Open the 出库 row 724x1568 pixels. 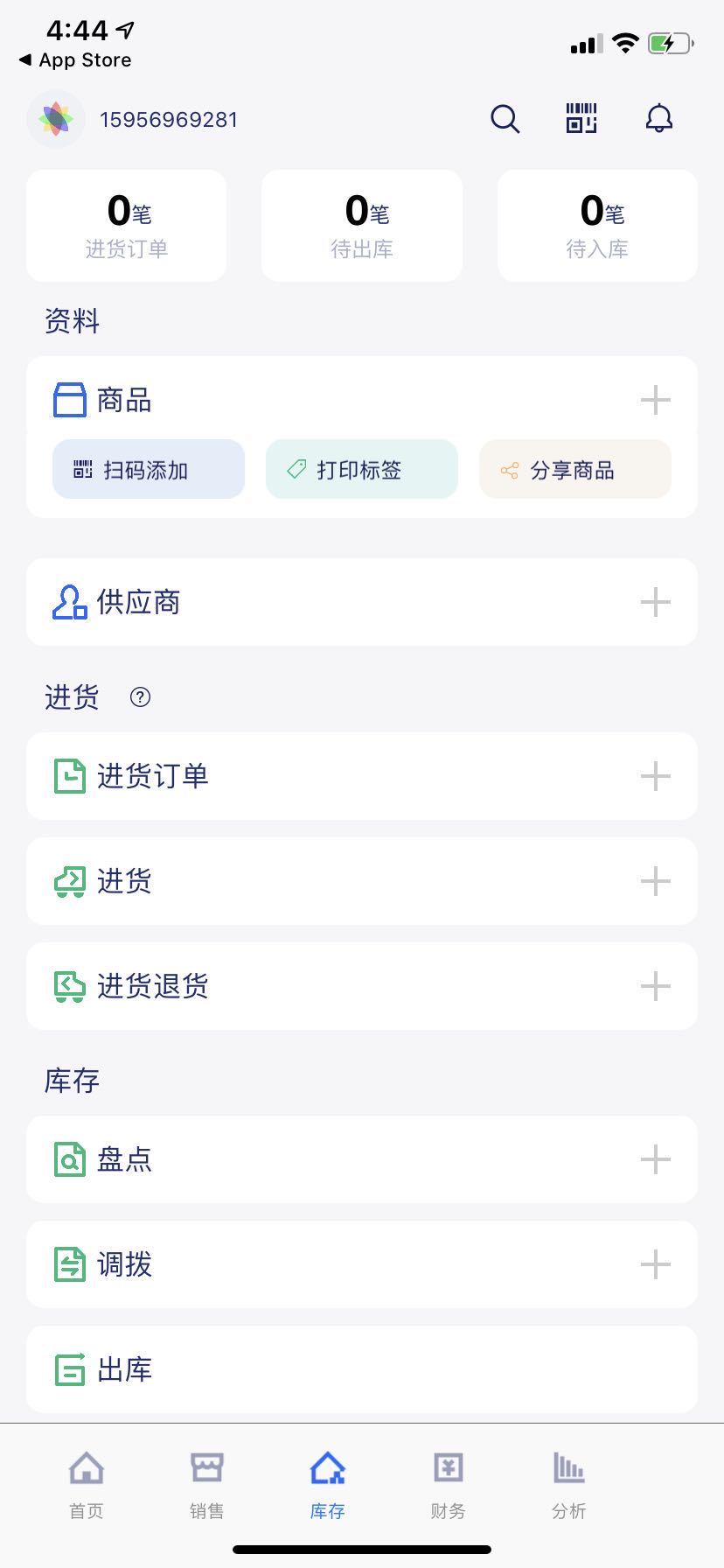(350, 1369)
